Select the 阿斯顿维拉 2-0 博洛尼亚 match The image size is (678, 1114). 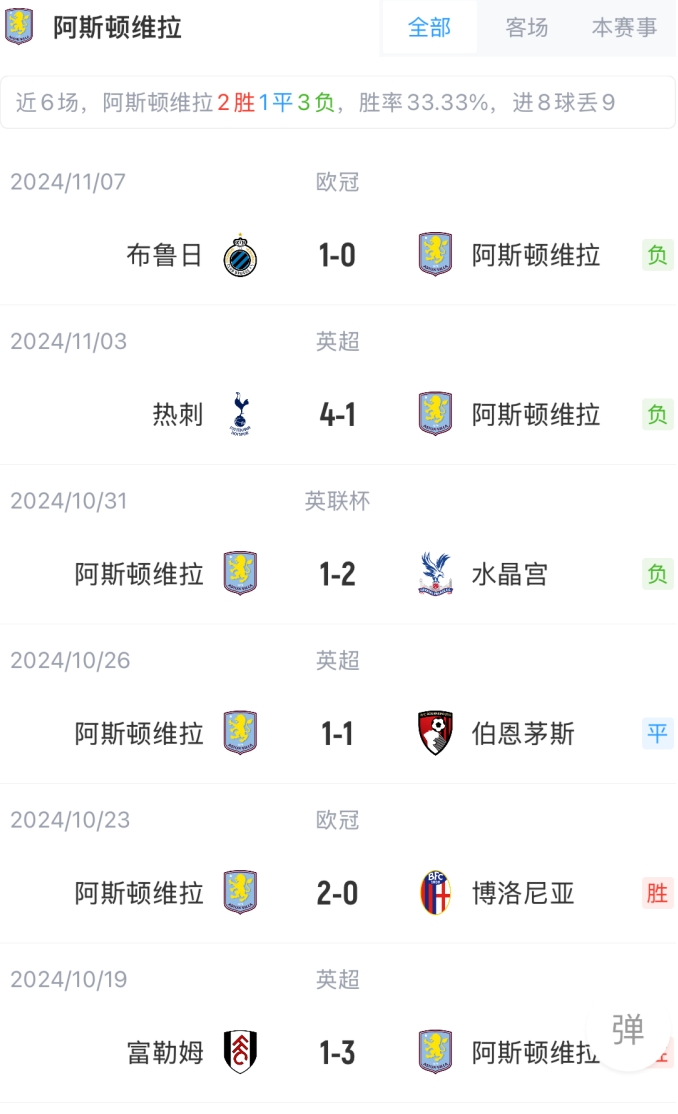[338, 892]
